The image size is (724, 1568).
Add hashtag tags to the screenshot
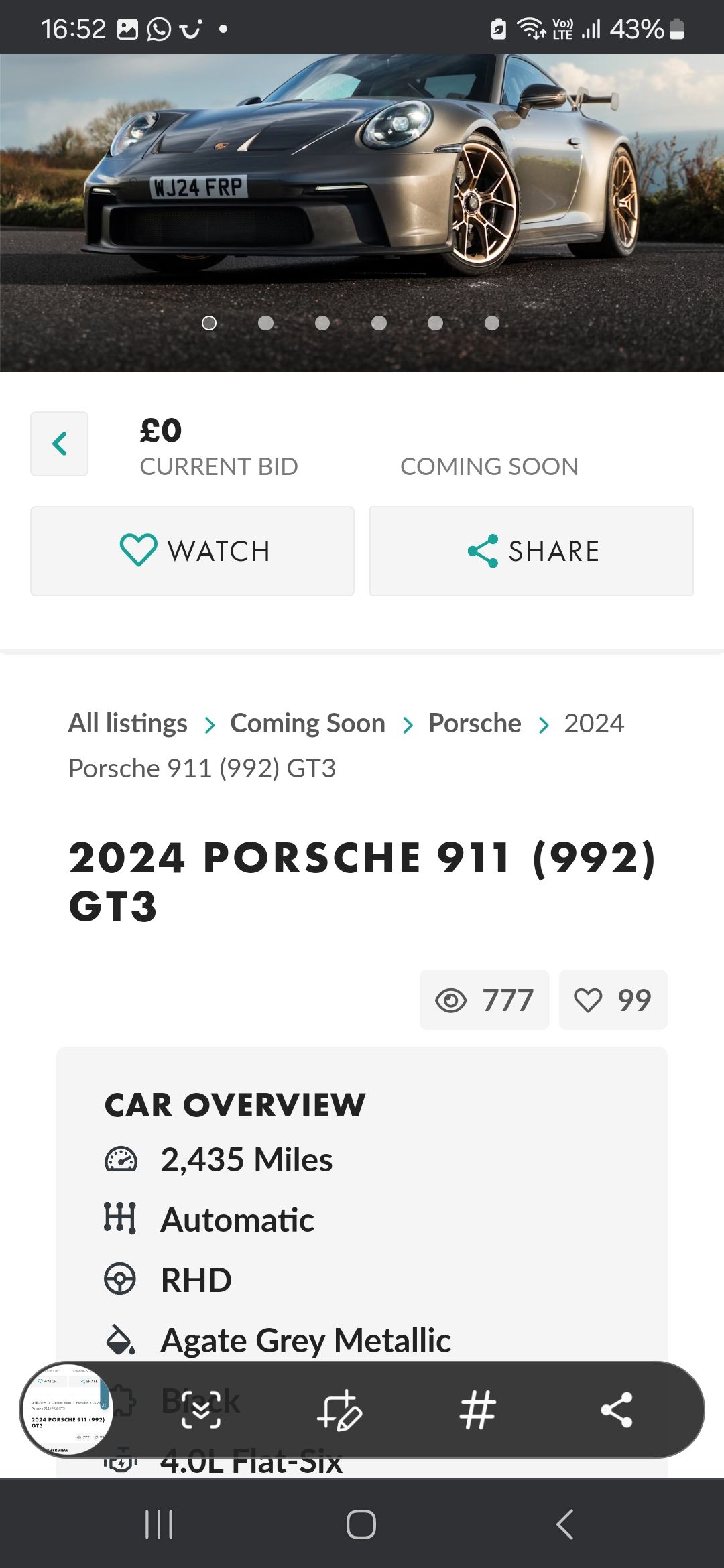pos(478,1409)
